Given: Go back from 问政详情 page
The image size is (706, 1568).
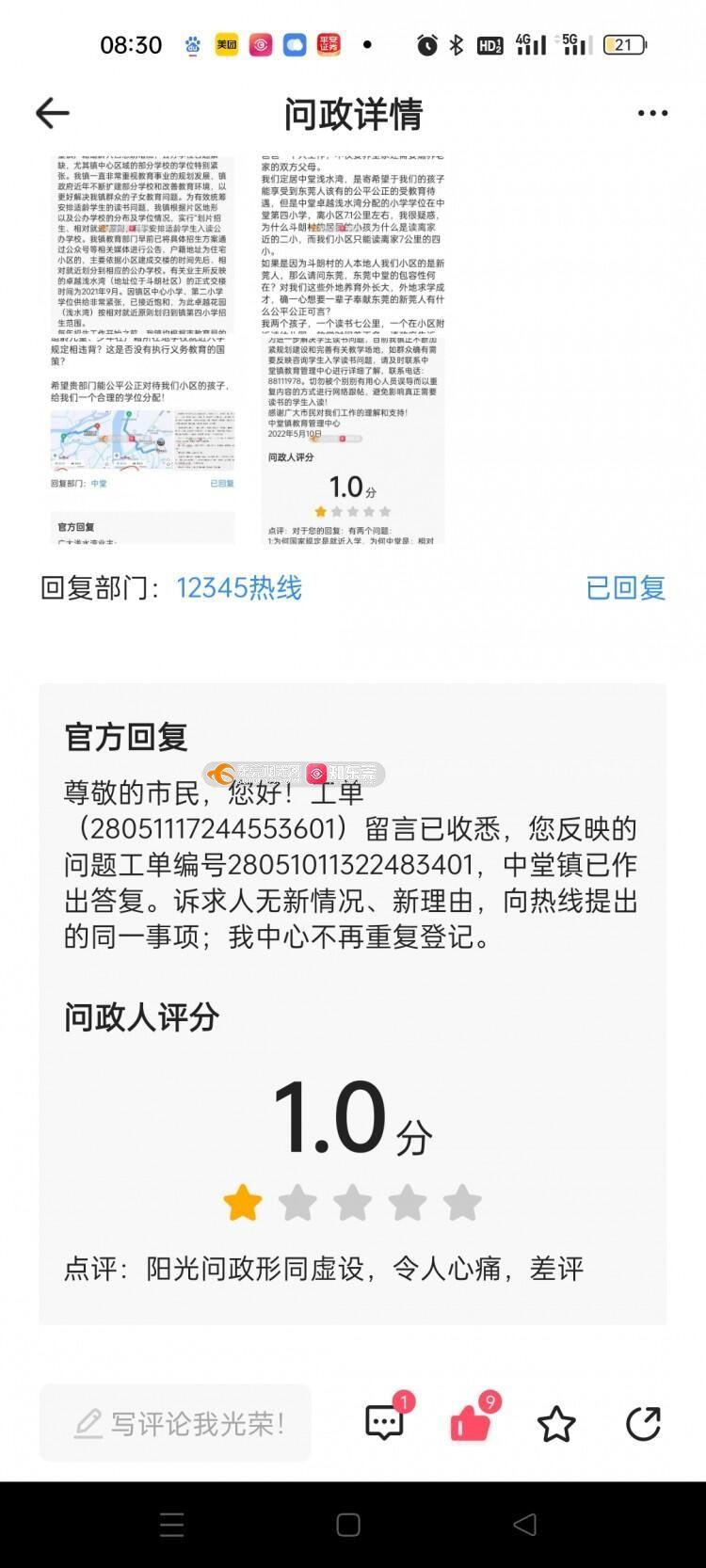Looking at the screenshot, I should coord(53,114).
